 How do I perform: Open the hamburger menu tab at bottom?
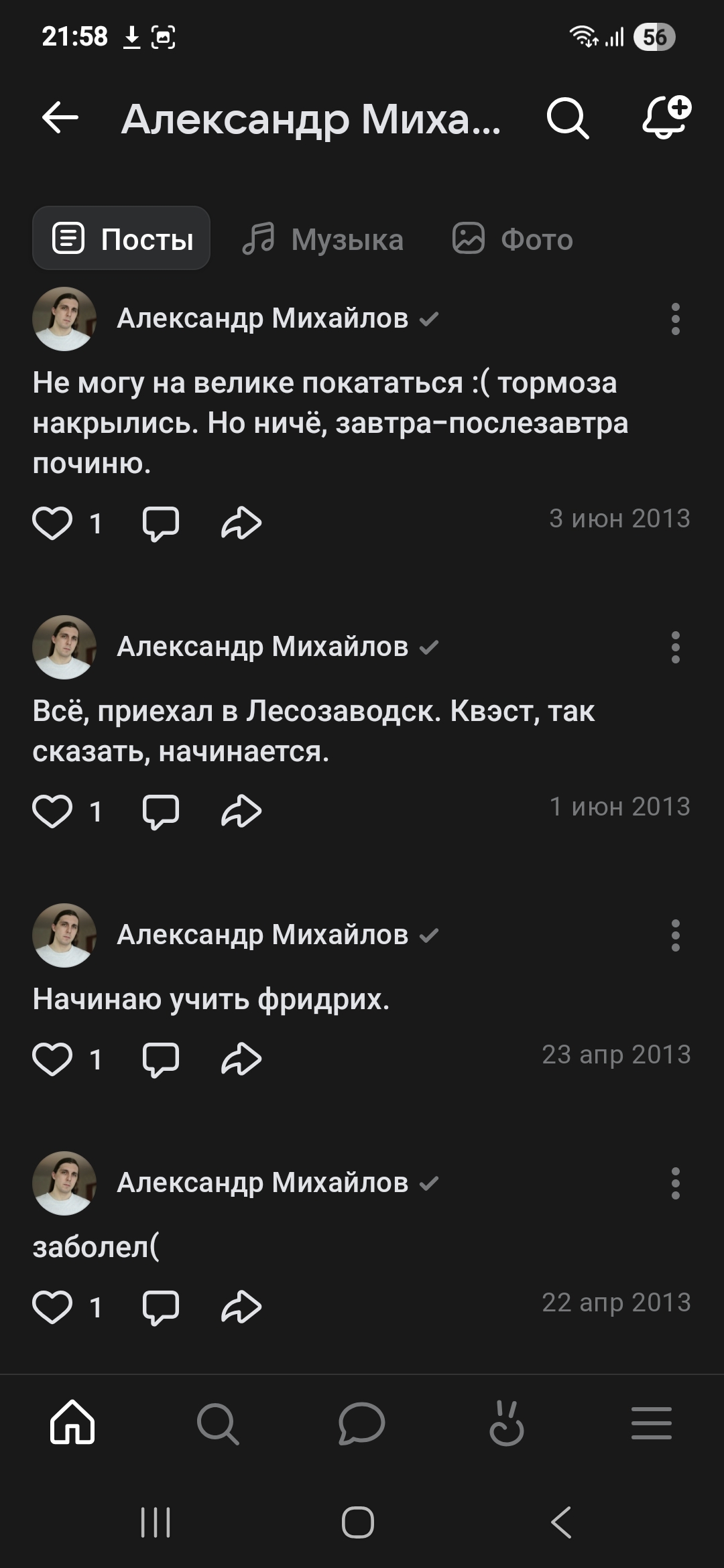pos(652,1423)
